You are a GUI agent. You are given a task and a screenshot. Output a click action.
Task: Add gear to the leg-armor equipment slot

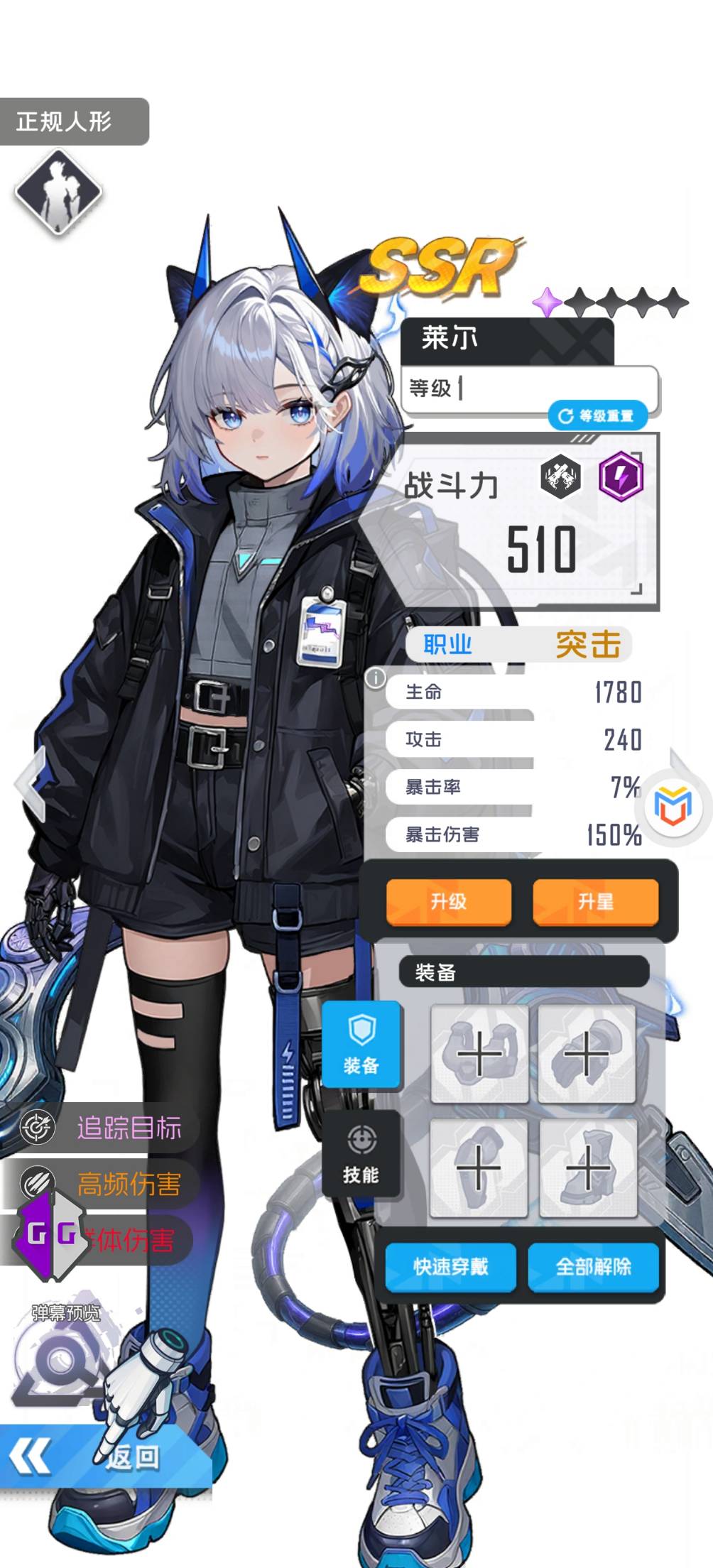click(x=479, y=1167)
